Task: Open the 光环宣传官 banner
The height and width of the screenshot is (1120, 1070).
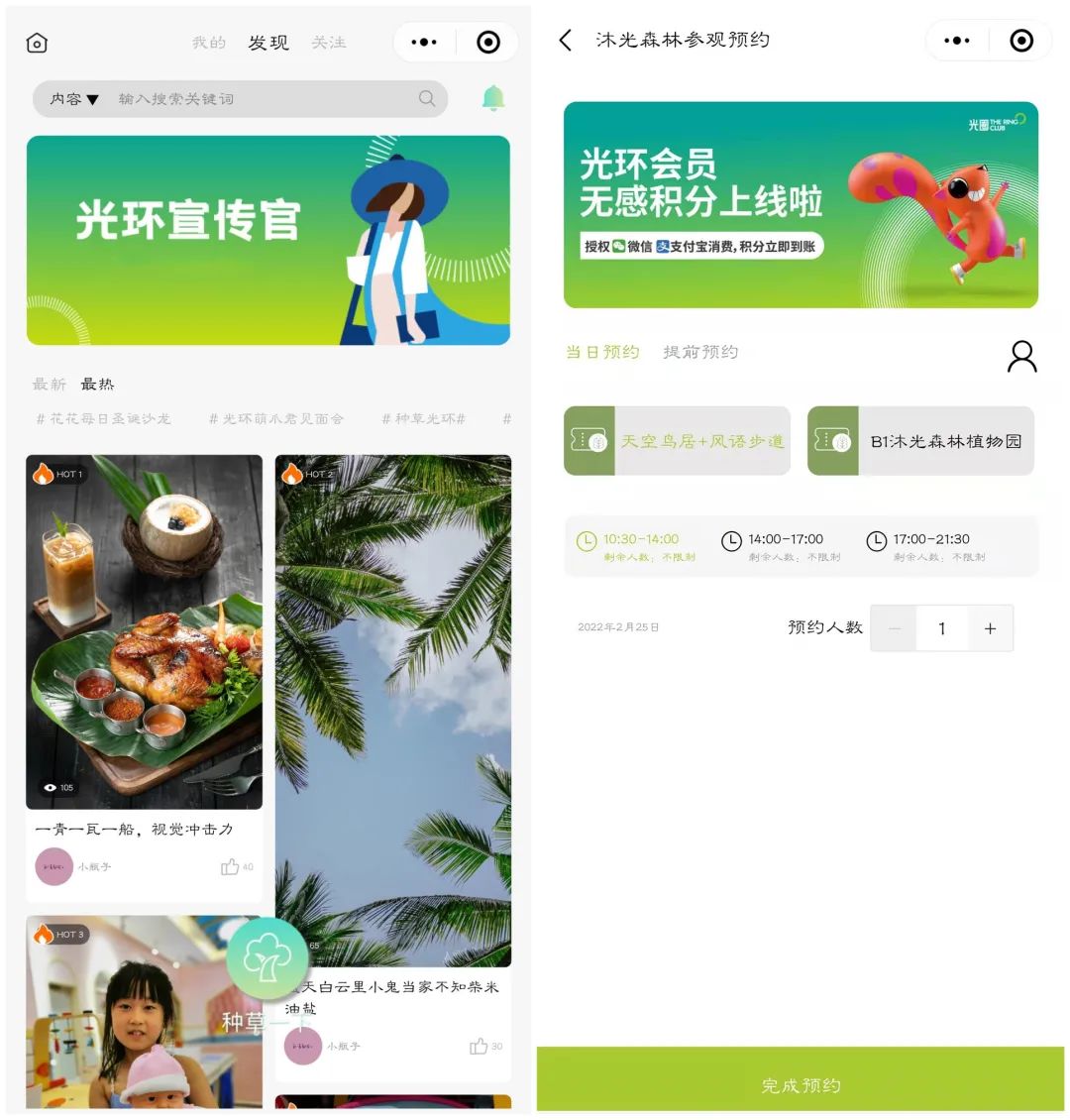Action: pos(267,241)
